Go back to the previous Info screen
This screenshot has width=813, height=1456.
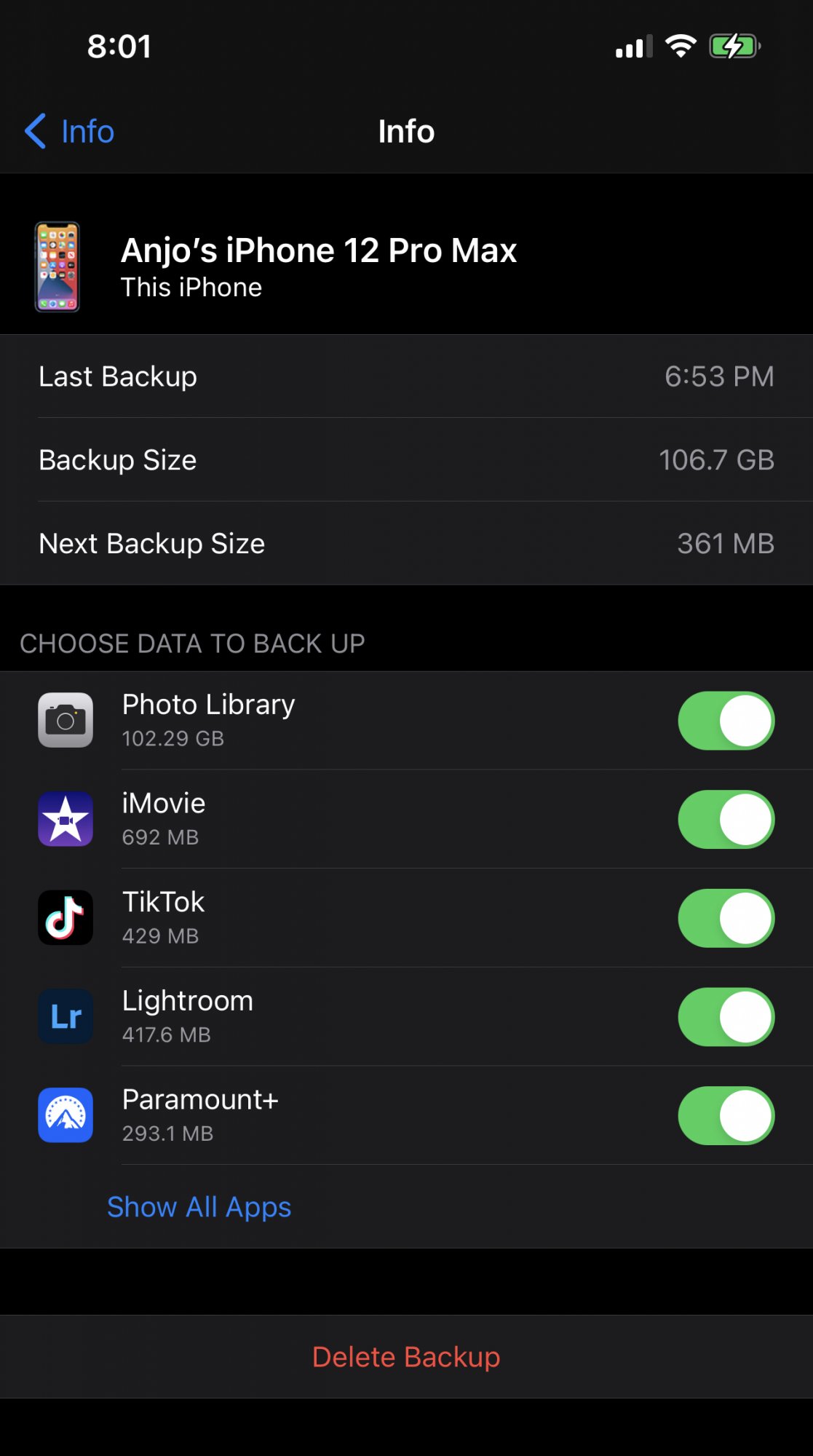point(69,132)
